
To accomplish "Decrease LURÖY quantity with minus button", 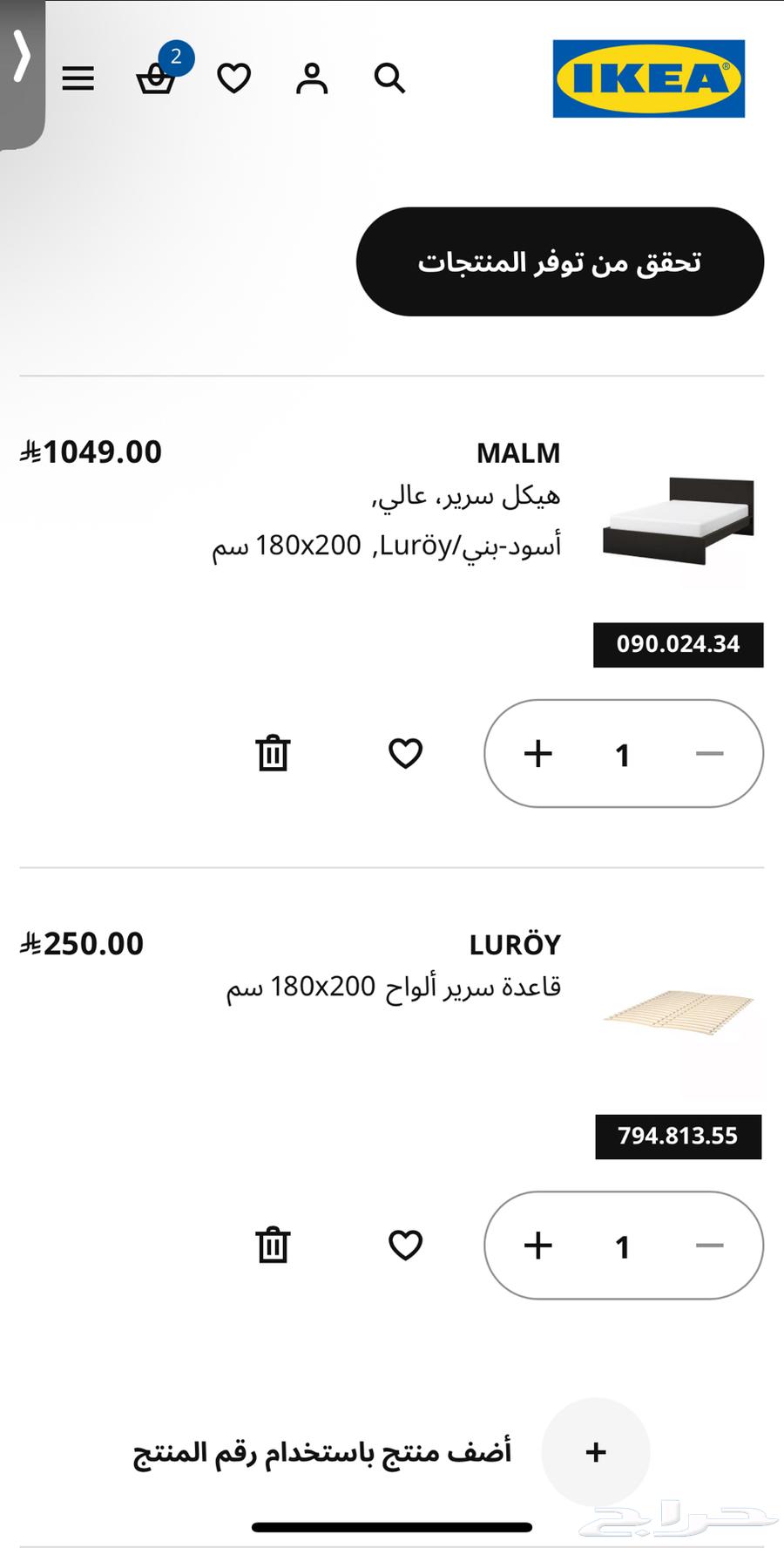I will coord(710,1246).
